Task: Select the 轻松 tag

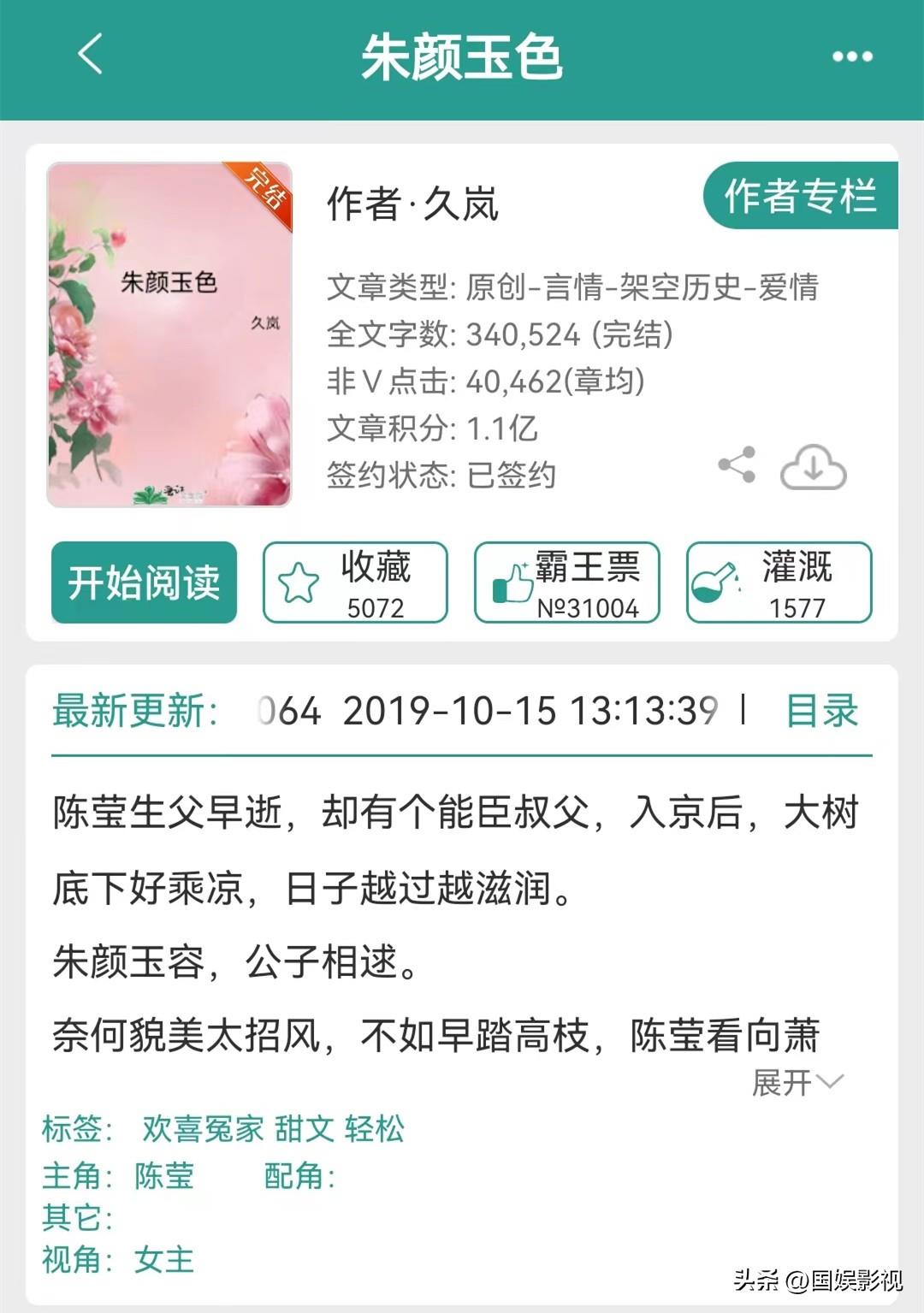Action: coord(374,1129)
